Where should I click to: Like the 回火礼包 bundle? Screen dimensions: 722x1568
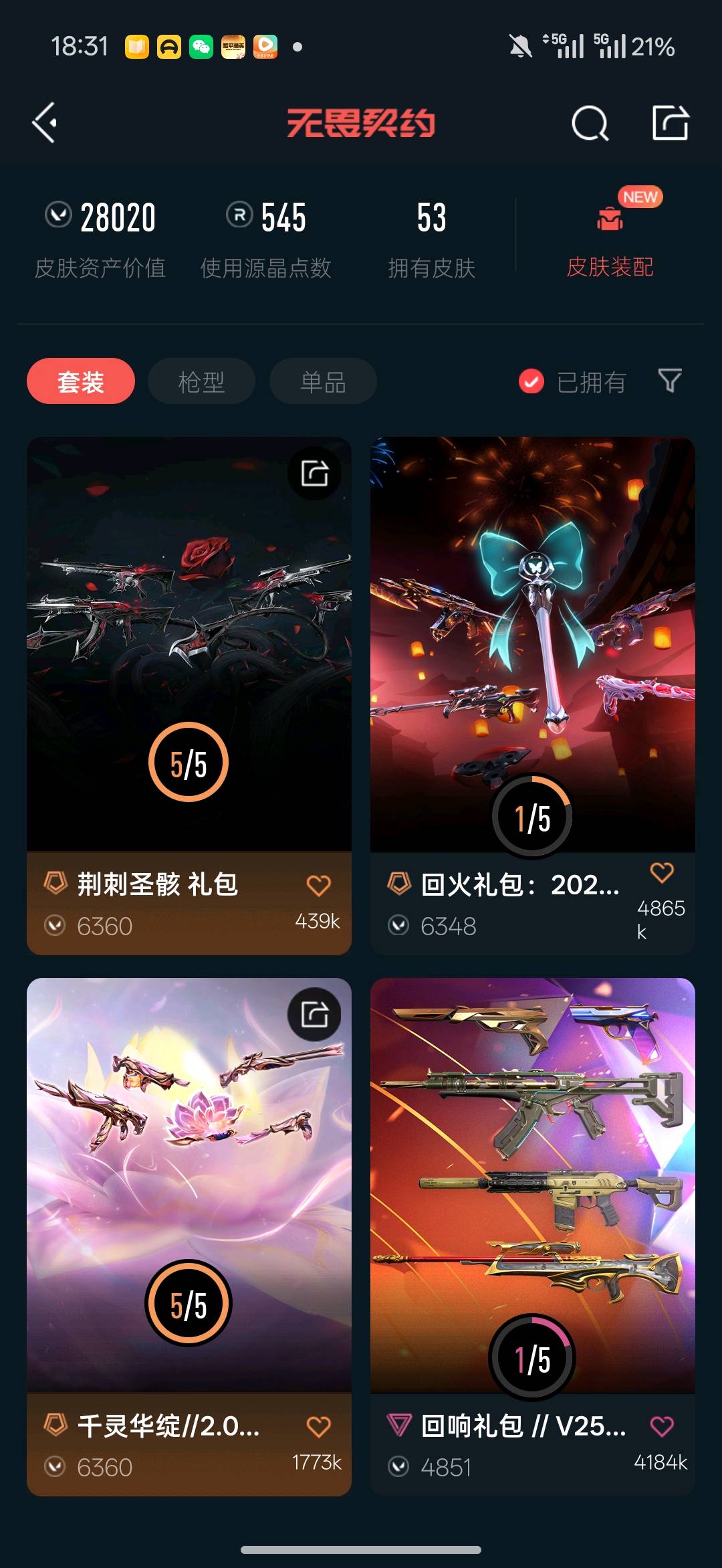coord(661,872)
